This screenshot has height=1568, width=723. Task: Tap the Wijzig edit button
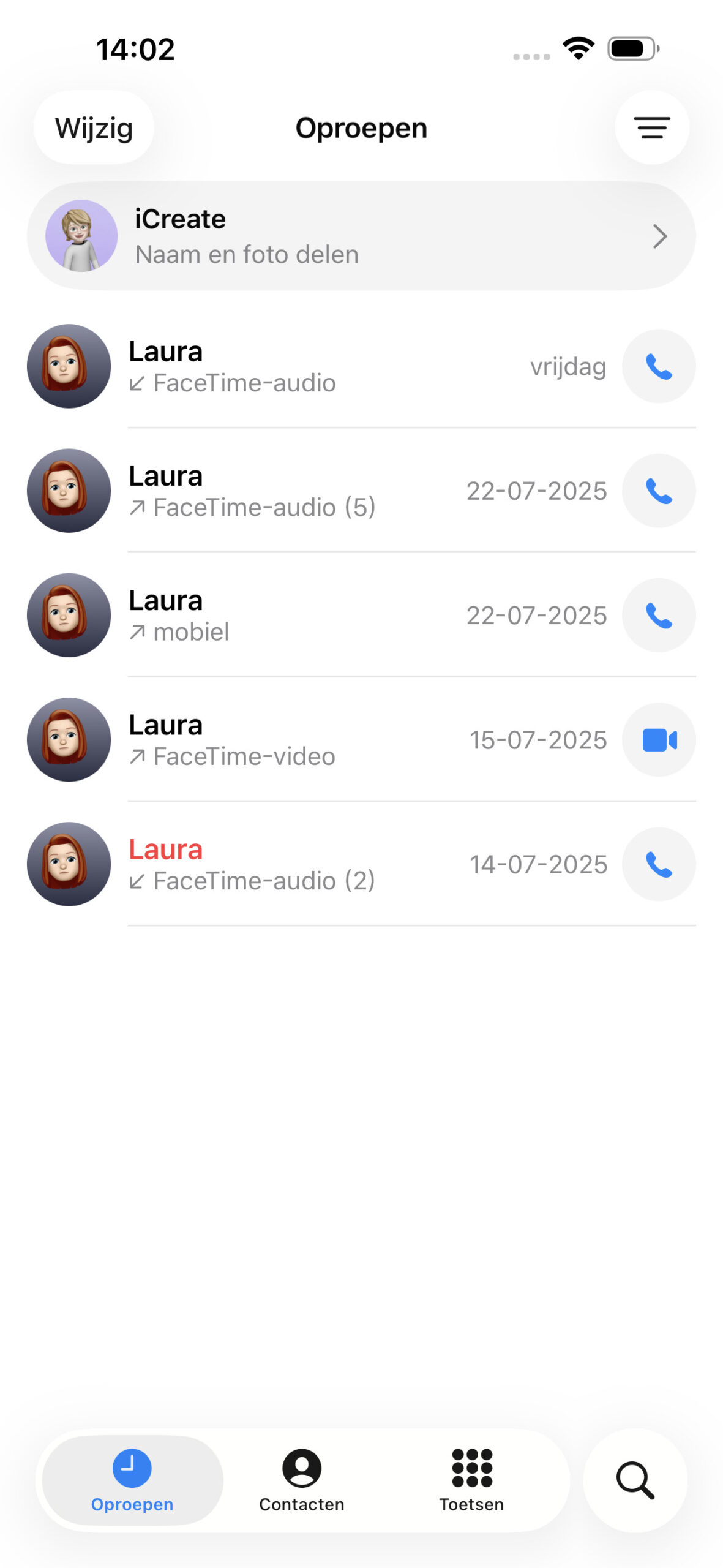coord(94,128)
